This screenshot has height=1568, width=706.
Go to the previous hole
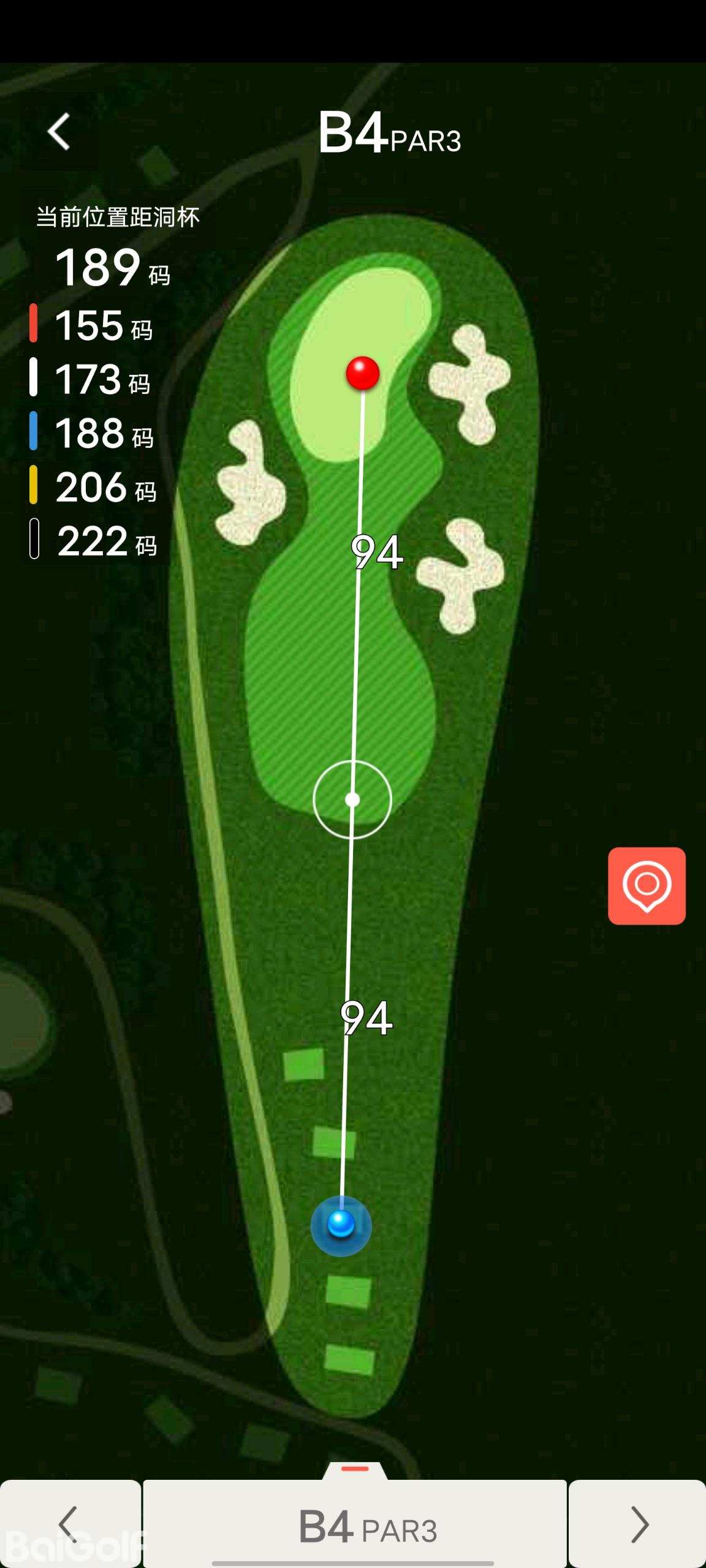point(70,1523)
